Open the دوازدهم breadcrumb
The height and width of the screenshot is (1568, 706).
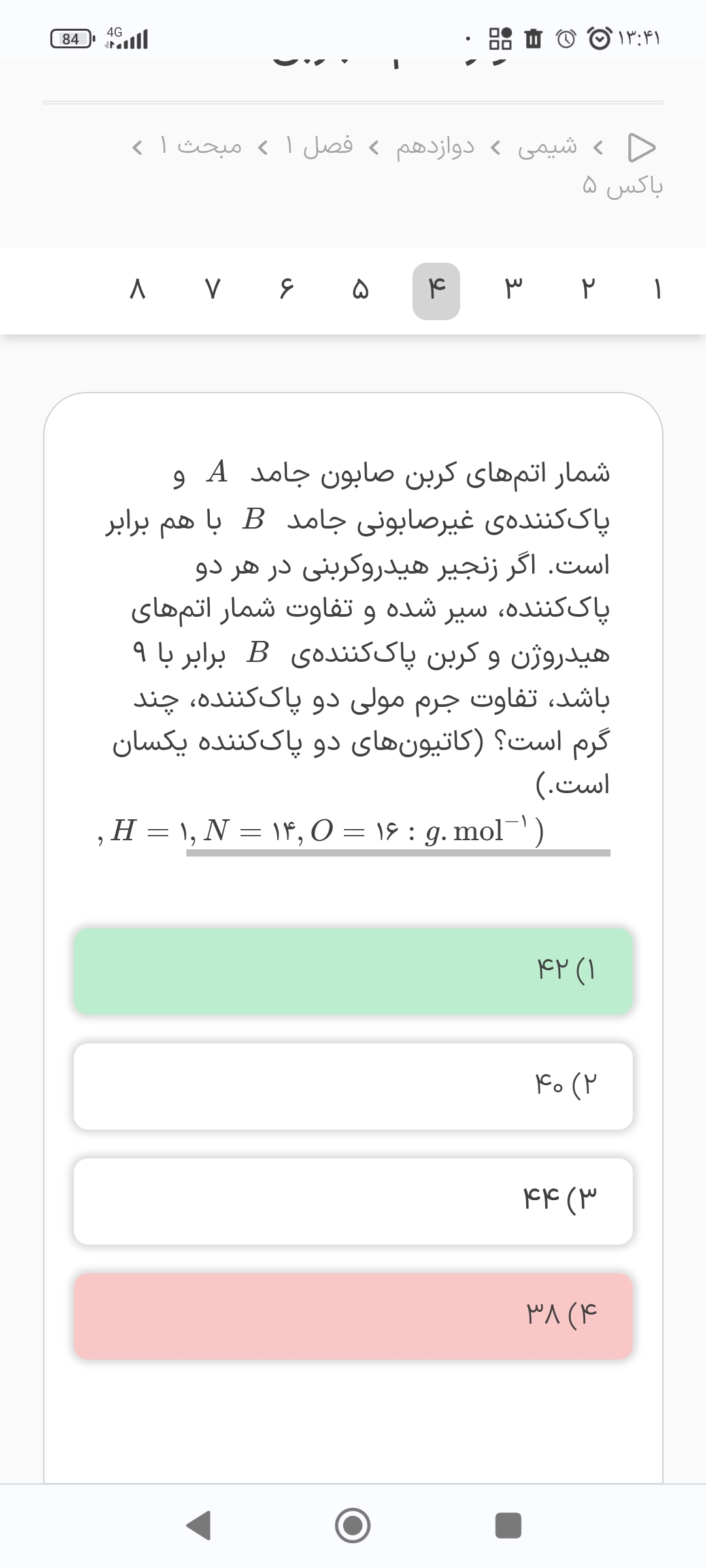(x=435, y=146)
